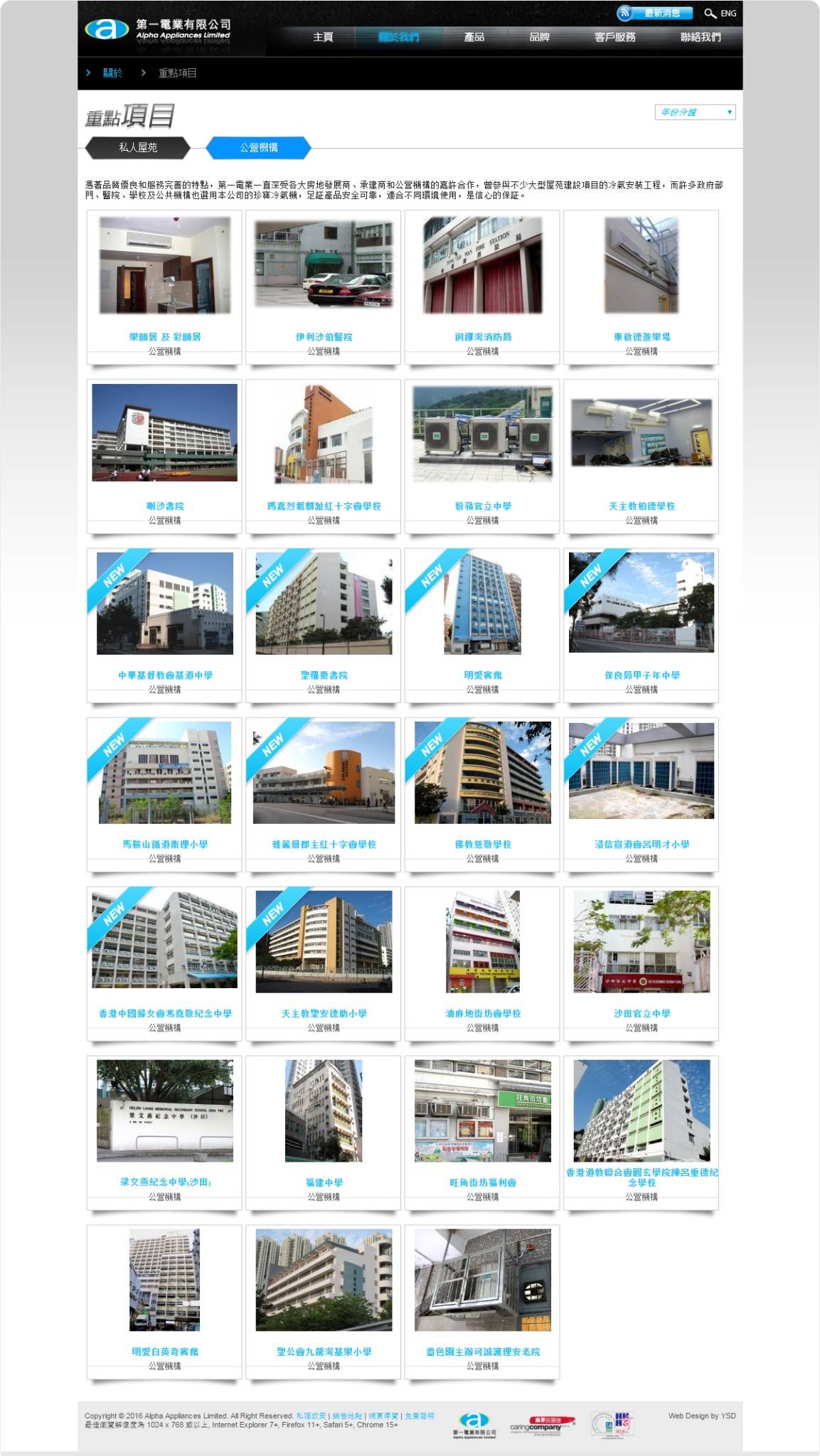This screenshot has height=1456, width=820.
Task: Expand the 年份分類 dropdown
Action: tap(695, 112)
